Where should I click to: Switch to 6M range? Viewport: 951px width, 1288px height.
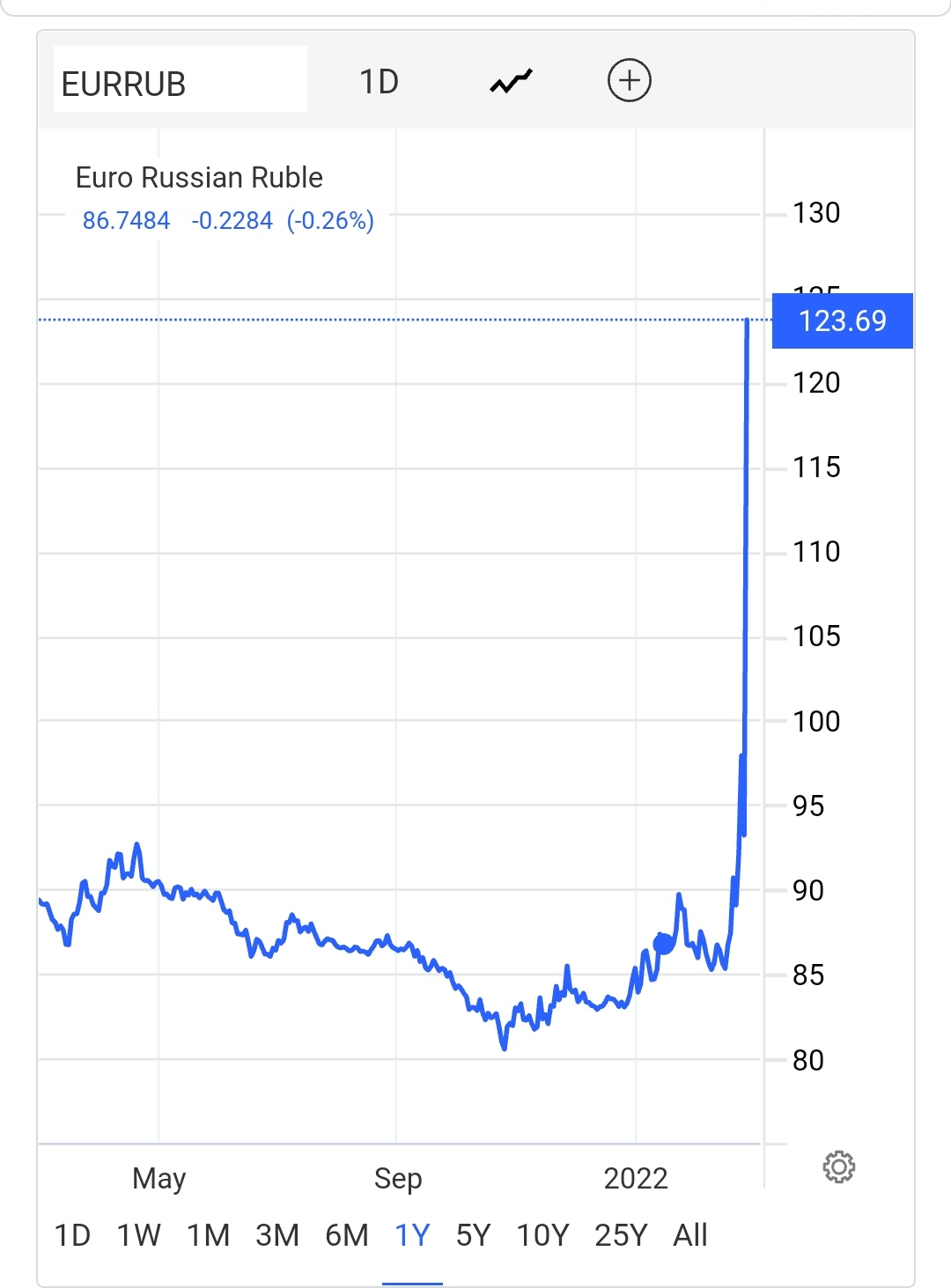click(347, 1235)
